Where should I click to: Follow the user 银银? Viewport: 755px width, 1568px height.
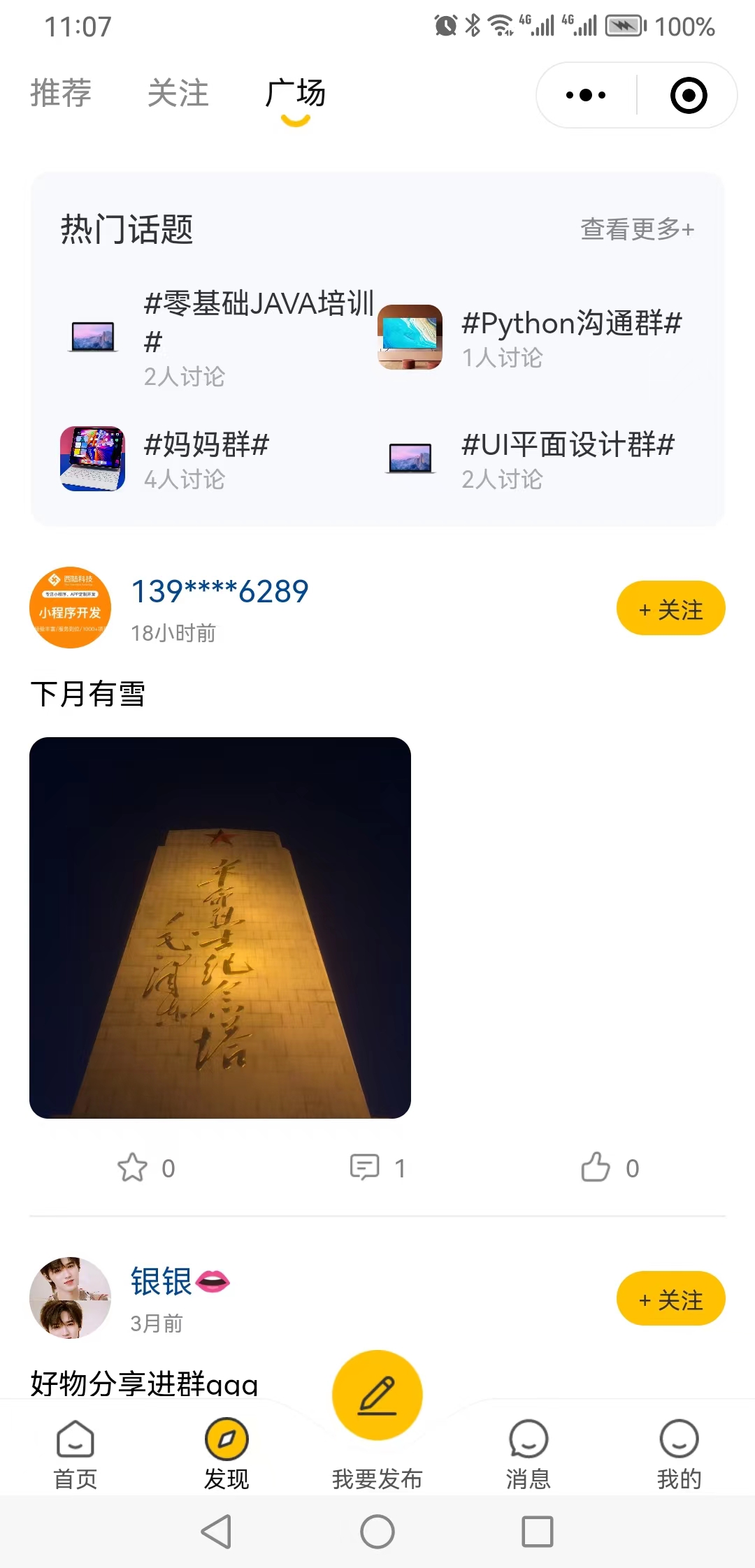[x=670, y=1299]
